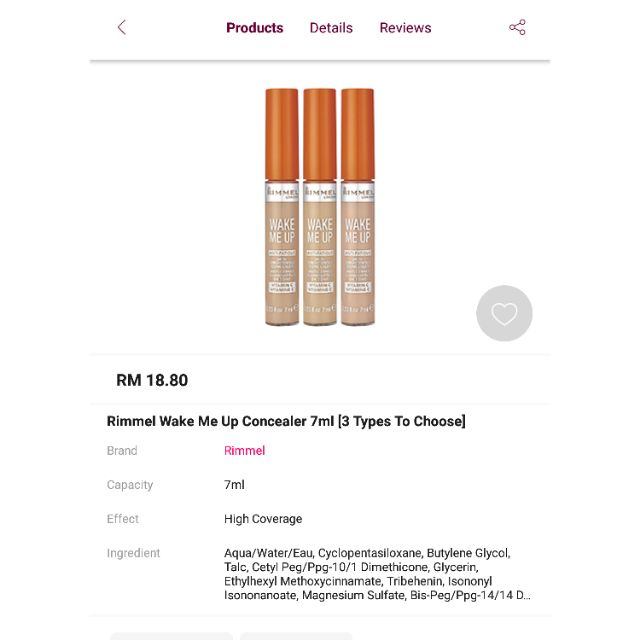Add concealer to wishlist with heart

[x=504, y=314]
